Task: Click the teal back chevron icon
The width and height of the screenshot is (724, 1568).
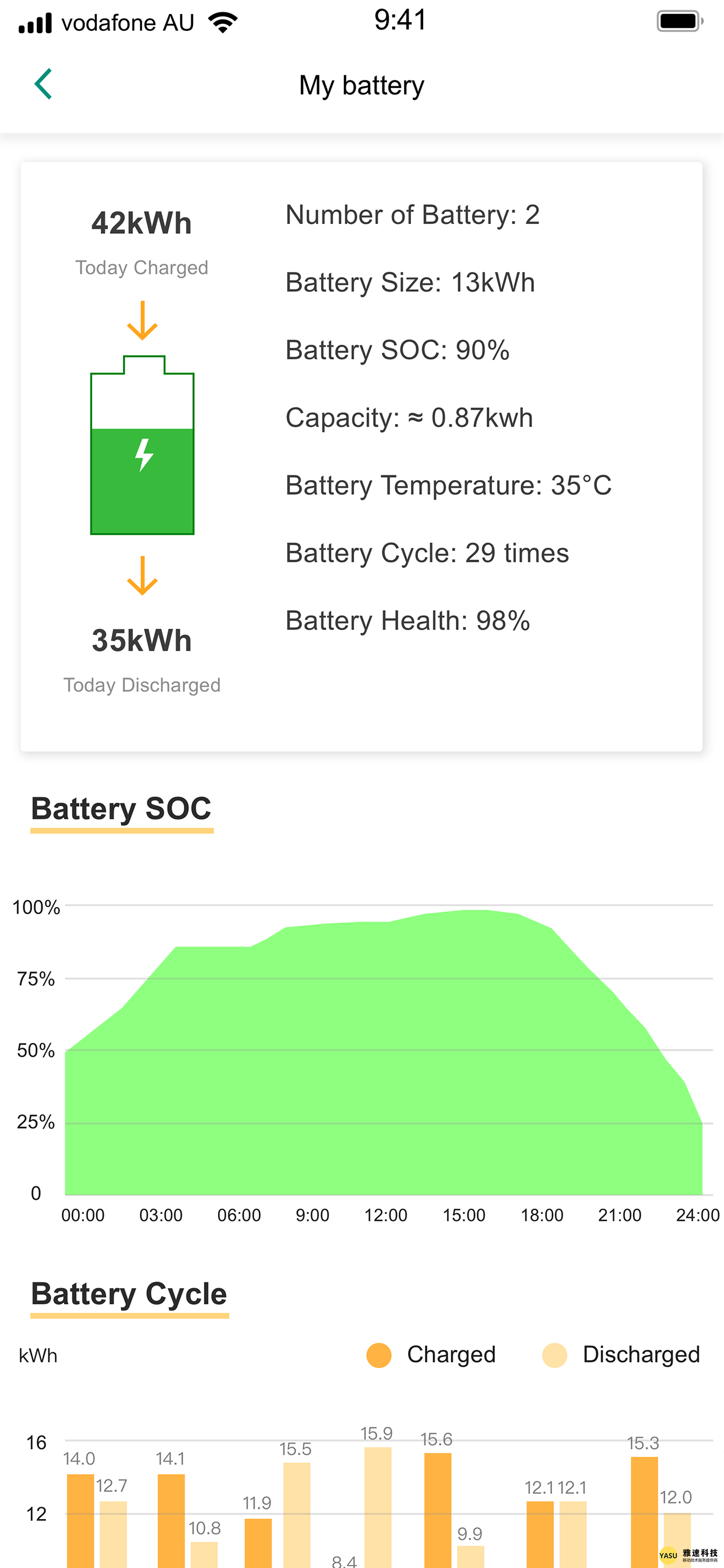Action: click(x=43, y=83)
